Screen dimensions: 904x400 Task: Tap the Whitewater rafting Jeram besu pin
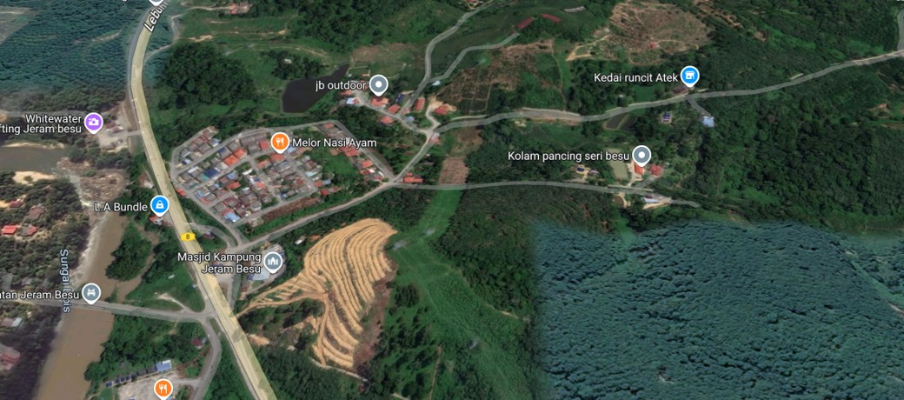(x=93, y=122)
